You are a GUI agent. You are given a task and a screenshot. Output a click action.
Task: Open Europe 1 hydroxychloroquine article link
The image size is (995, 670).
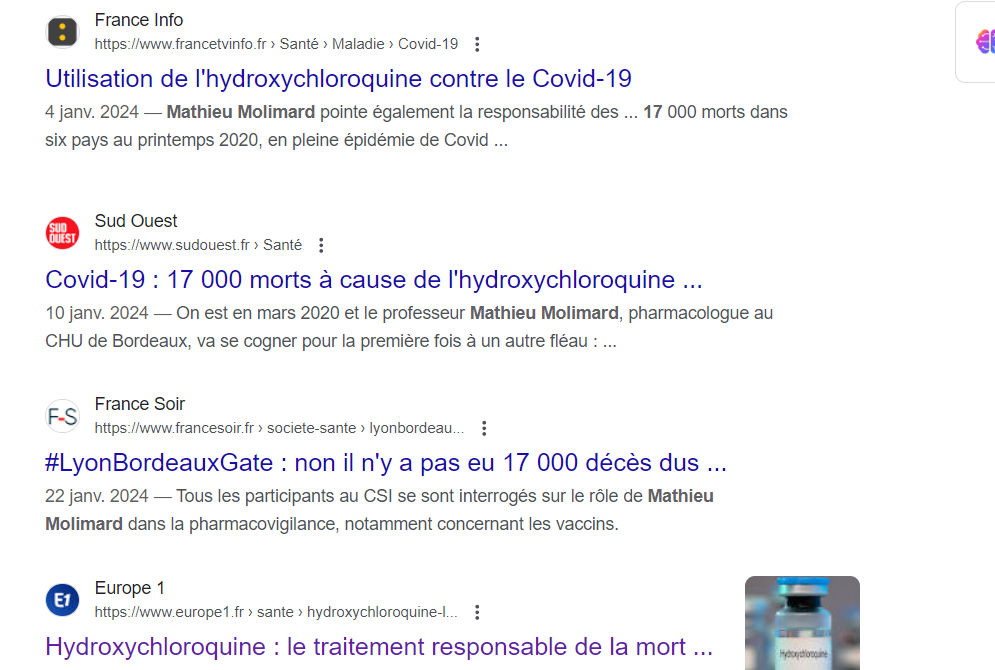click(x=379, y=647)
